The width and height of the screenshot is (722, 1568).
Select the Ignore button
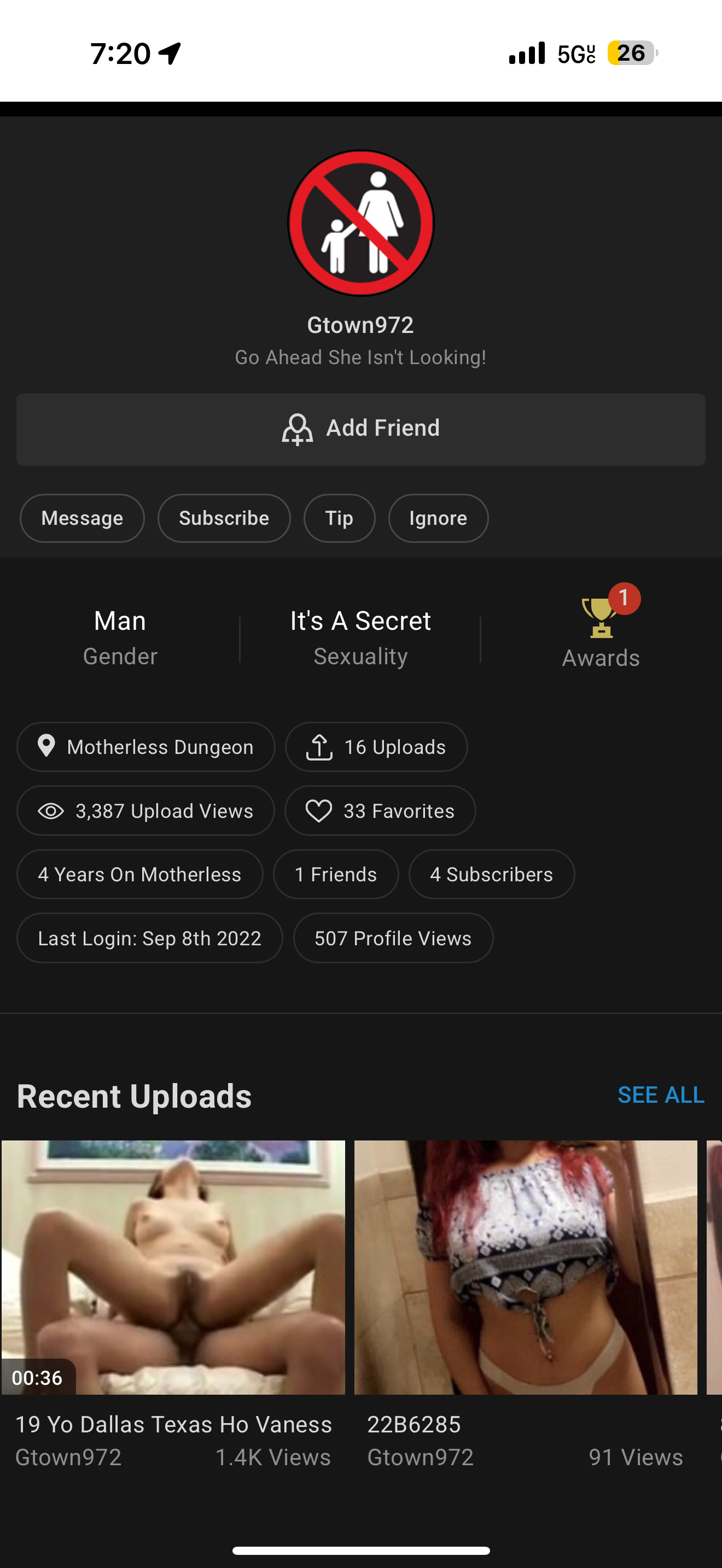pos(438,518)
